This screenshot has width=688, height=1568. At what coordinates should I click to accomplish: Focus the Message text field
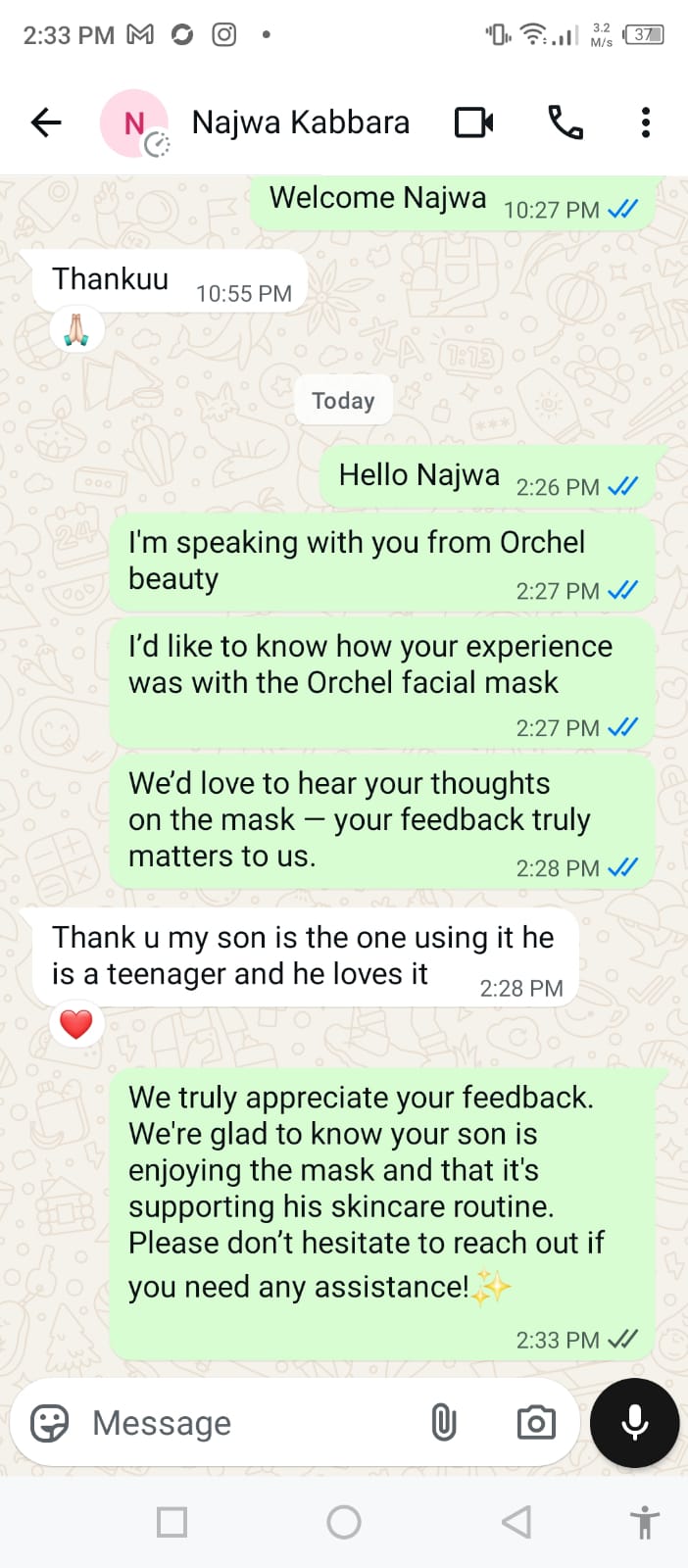[245, 1423]
